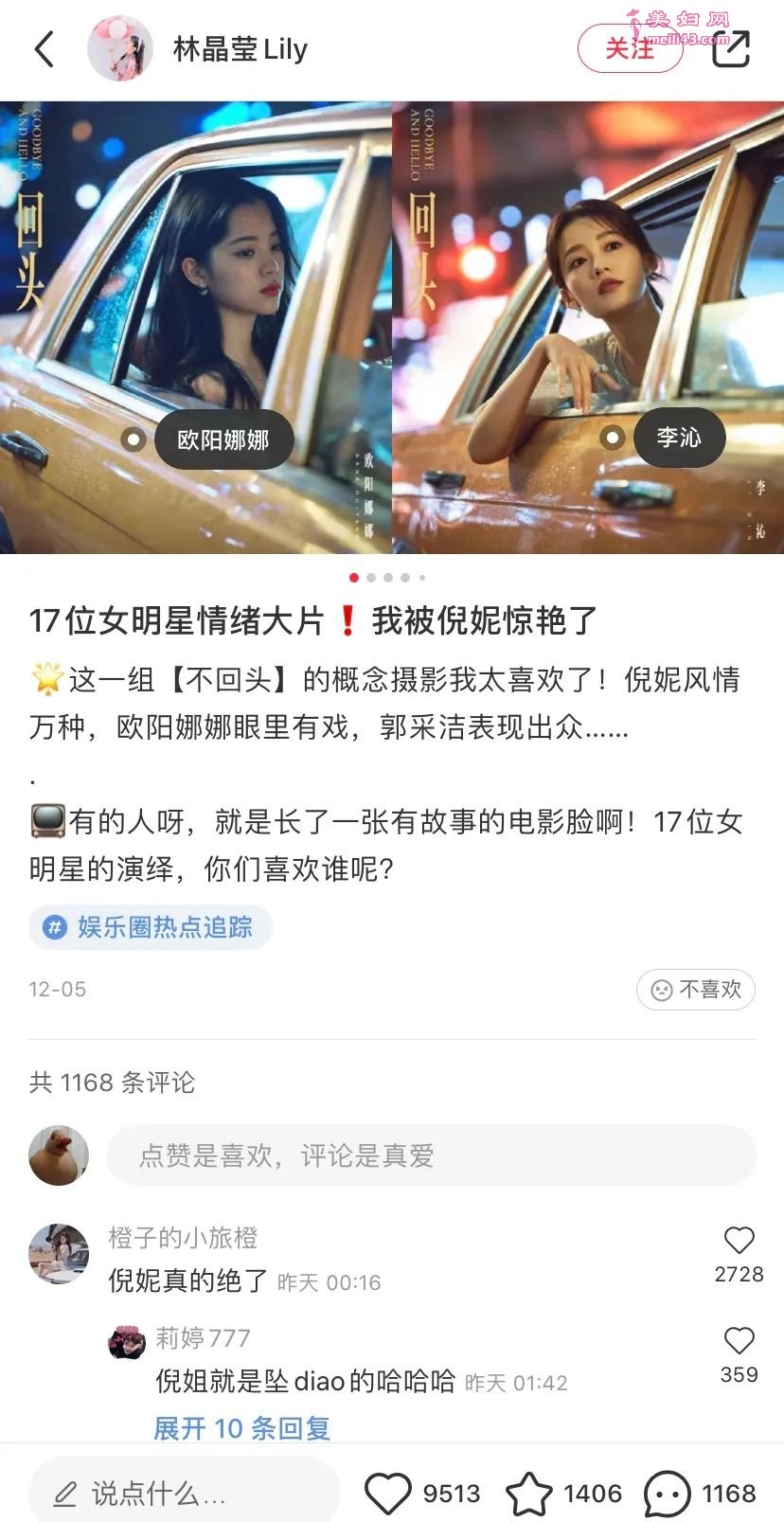Open the 娱乐圈热点追踪 topic chip
Image resolution: width=784 pixels, height=1522 pixels.
pyautogui.click(x=151, y=927)
